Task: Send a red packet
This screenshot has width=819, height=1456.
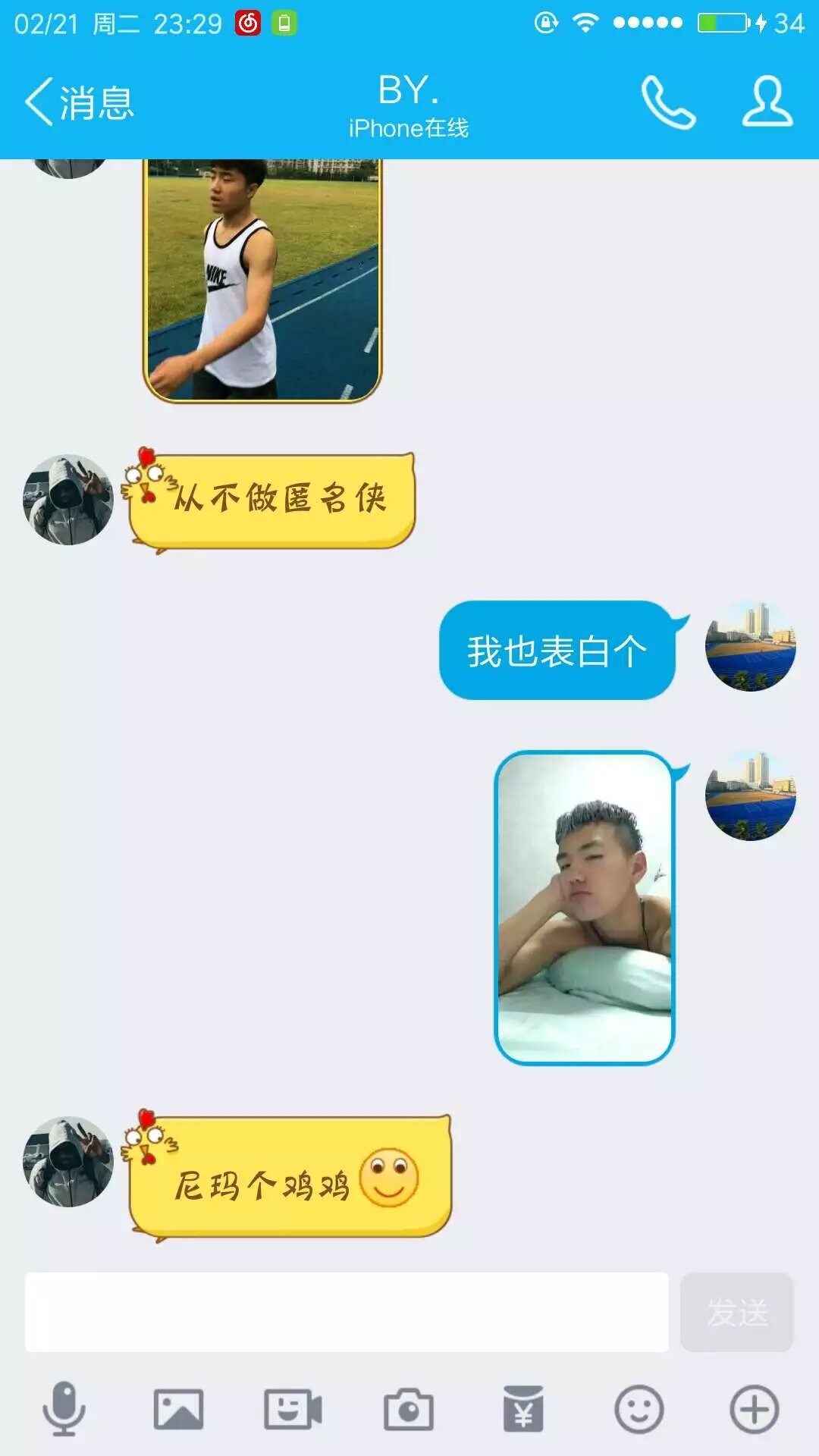Action: pos(523,1410)
